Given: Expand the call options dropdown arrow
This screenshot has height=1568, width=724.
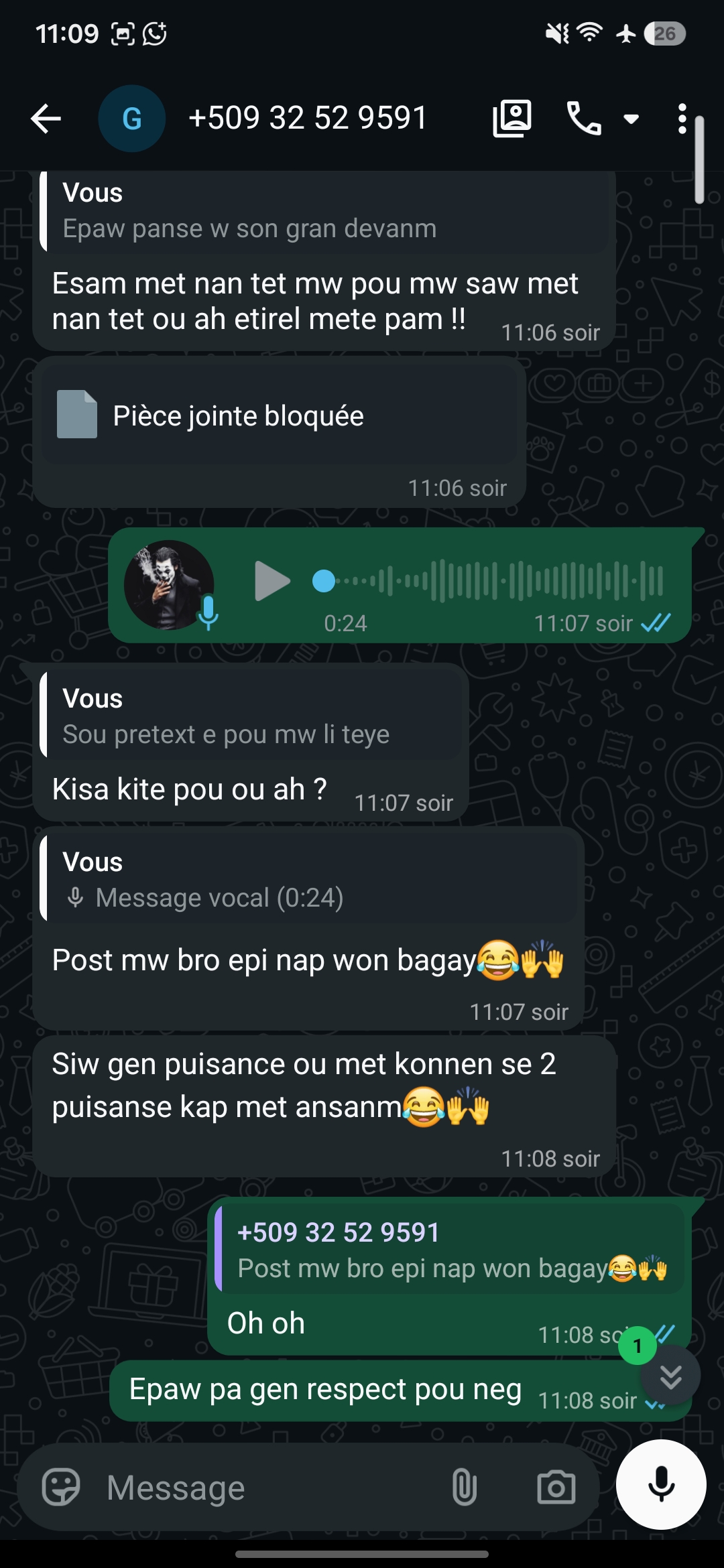Looking at the screenshot, I should point(631,119).
